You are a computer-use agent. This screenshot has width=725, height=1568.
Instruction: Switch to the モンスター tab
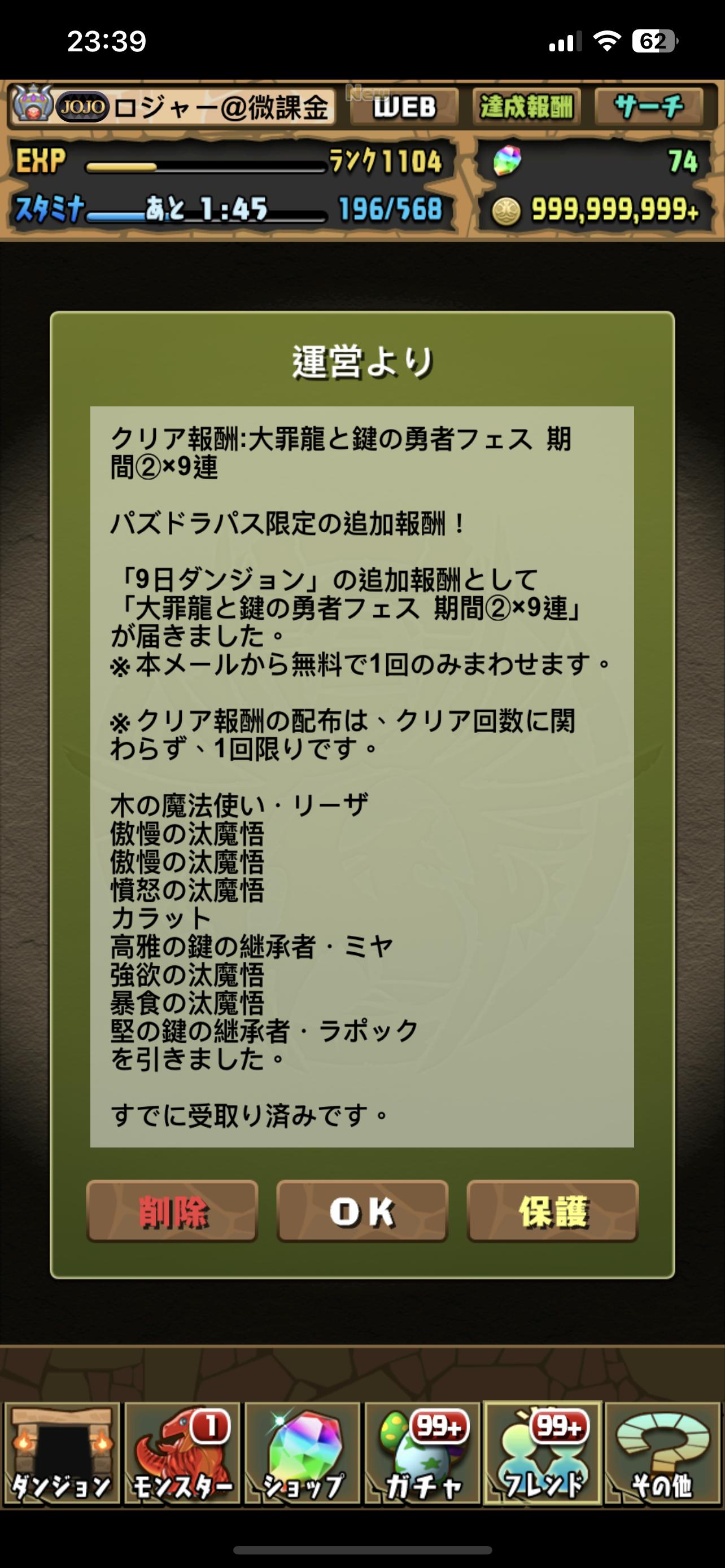[x=181, y=1453]
